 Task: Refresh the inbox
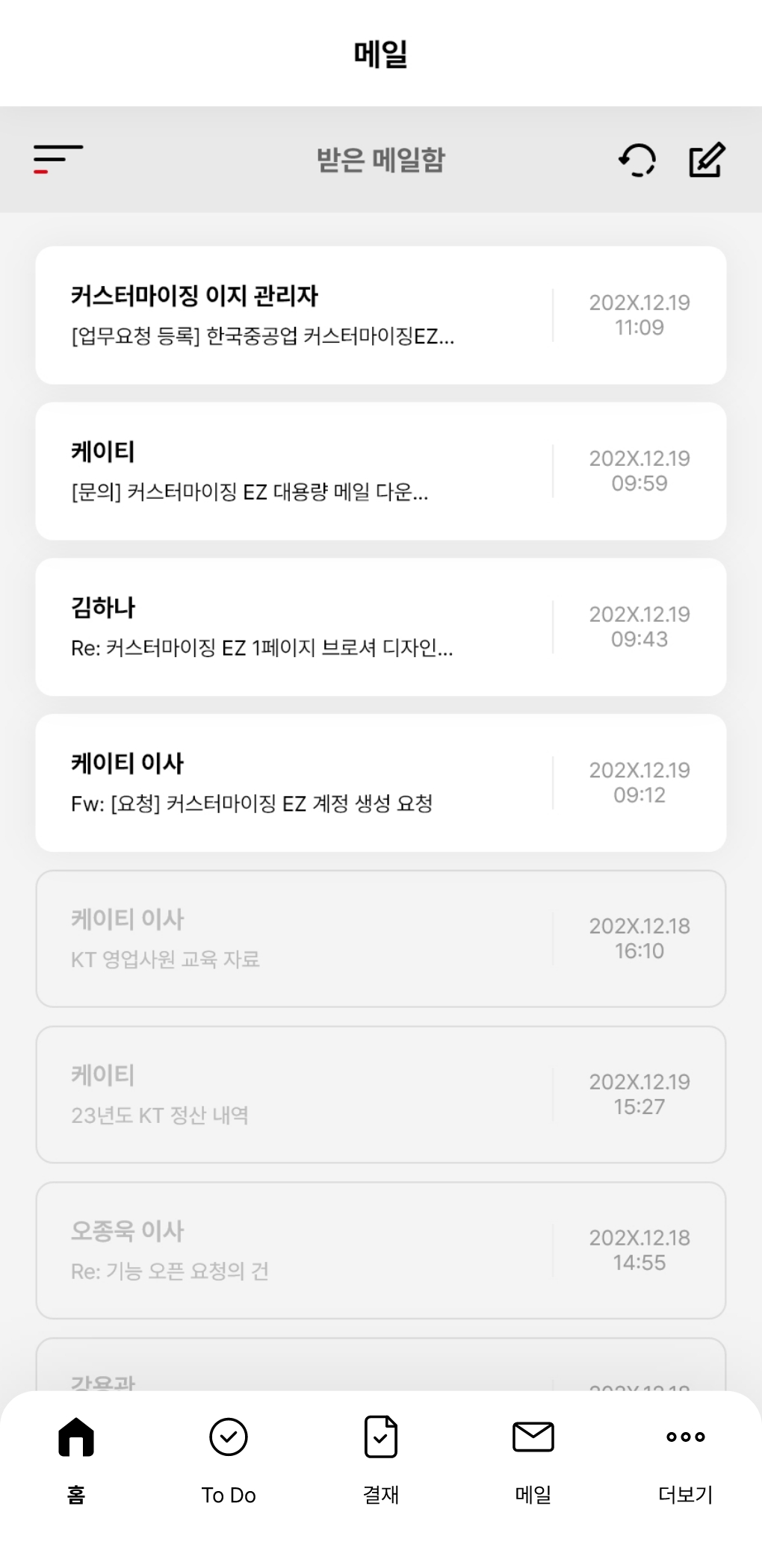[636, 160]
